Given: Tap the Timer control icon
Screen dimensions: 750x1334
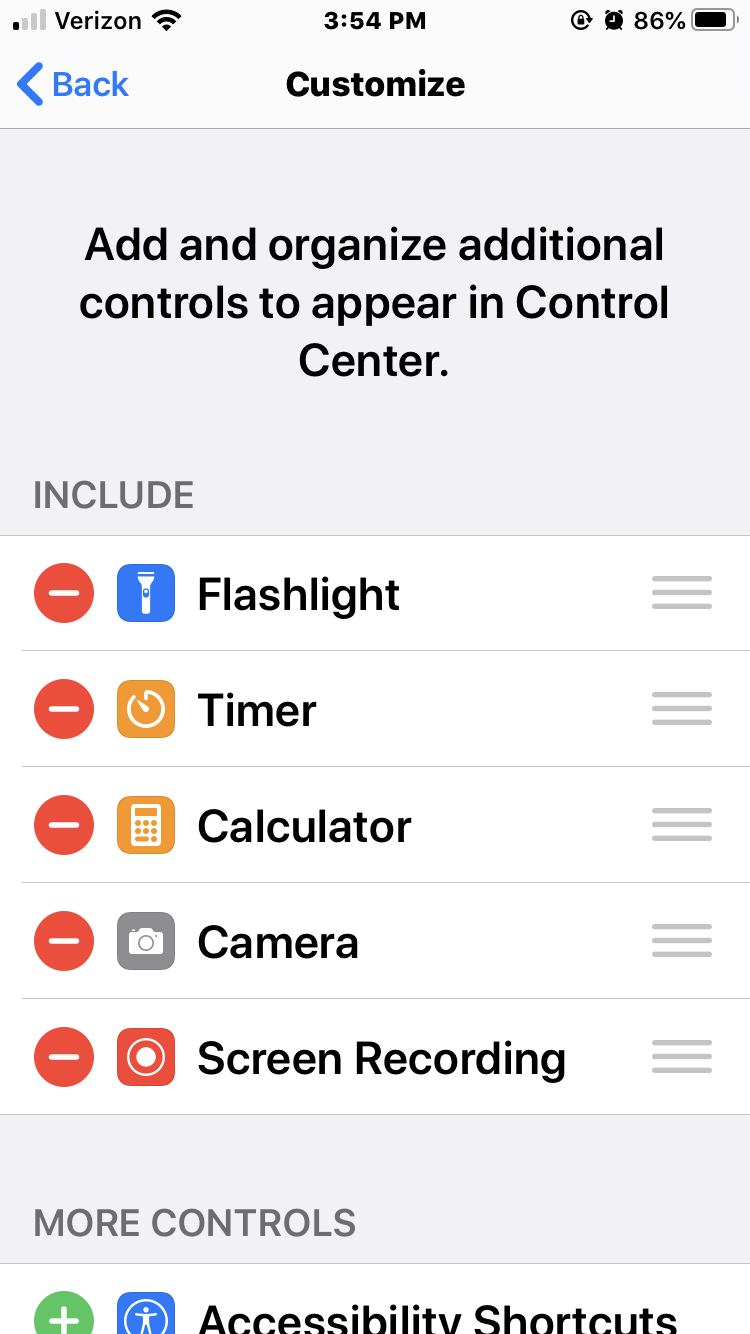Looking at the screenshot, I should (146, 709).
